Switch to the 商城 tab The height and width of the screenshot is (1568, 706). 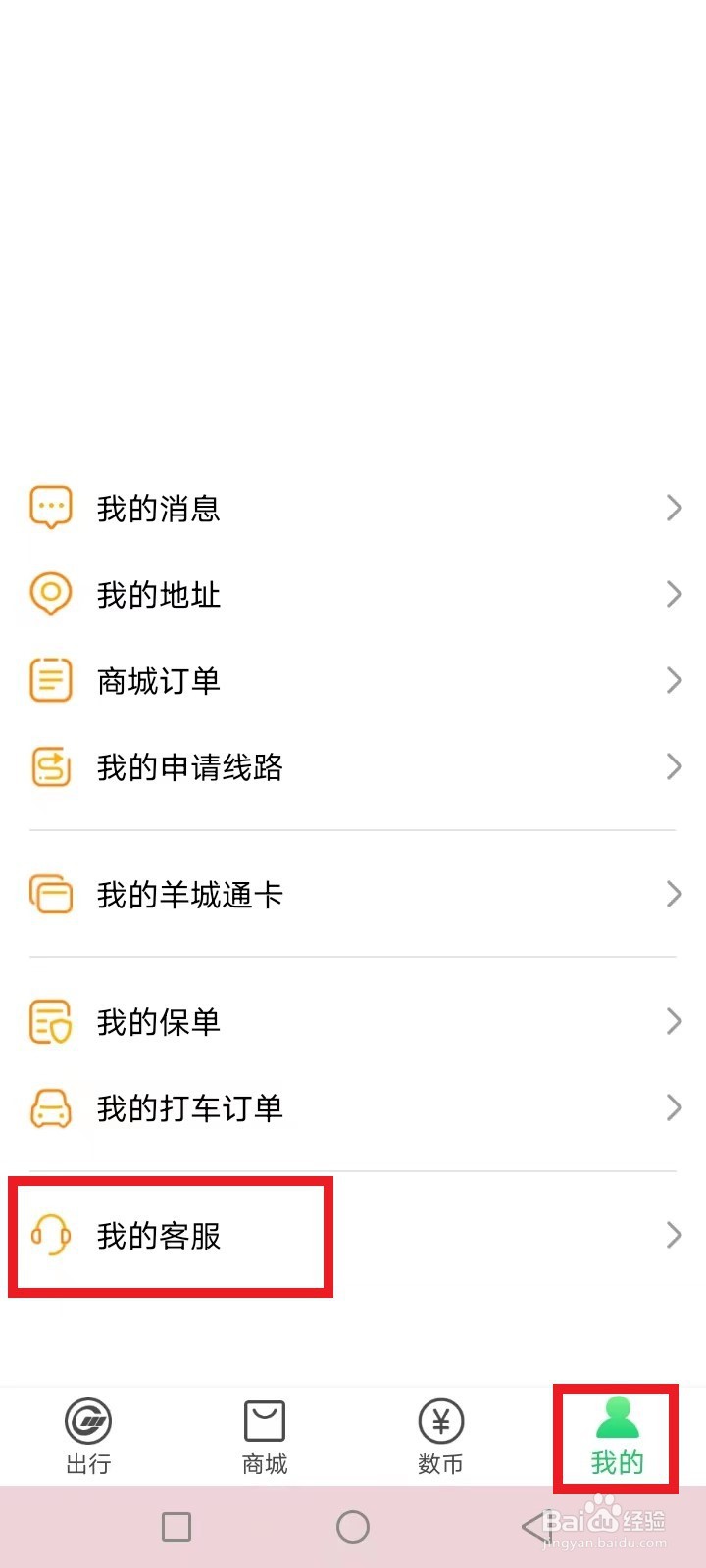click(265, 1437)
